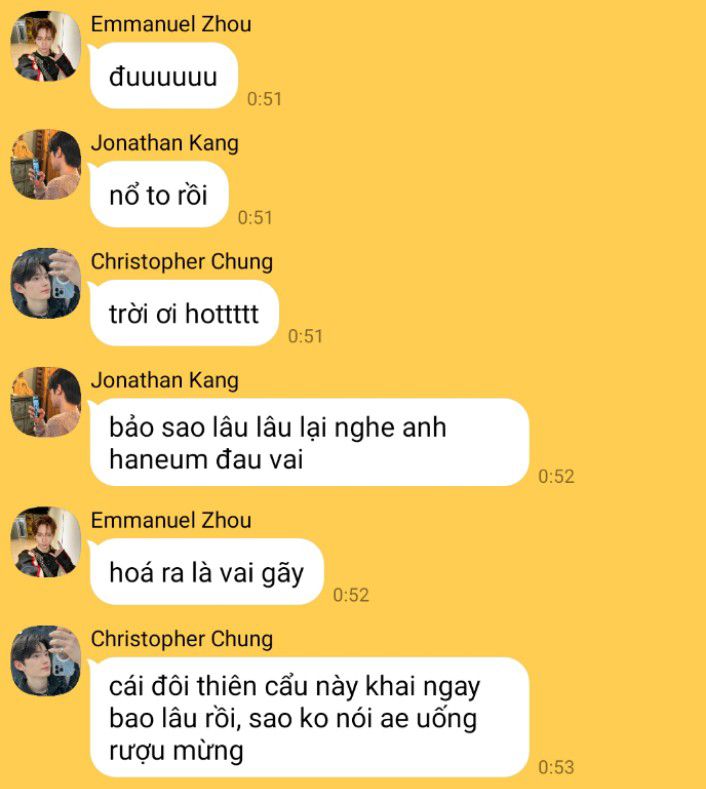Open Christopher Chung's avatar by the "cái đôi thiên cẩu" message
This screenshot has height=789, width=706.
point(45,660)
